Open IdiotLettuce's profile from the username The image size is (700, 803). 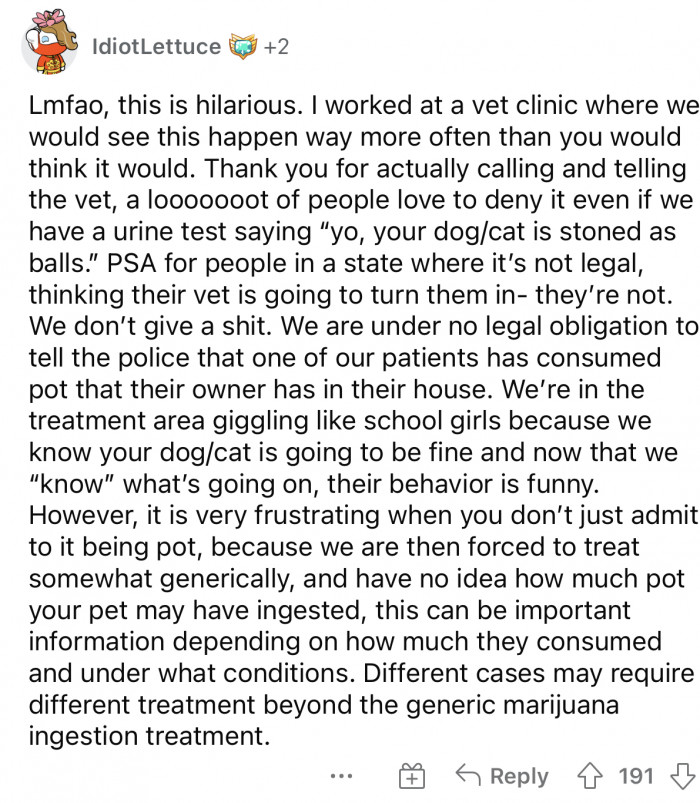pyautogui.click(x=156, y=46)
